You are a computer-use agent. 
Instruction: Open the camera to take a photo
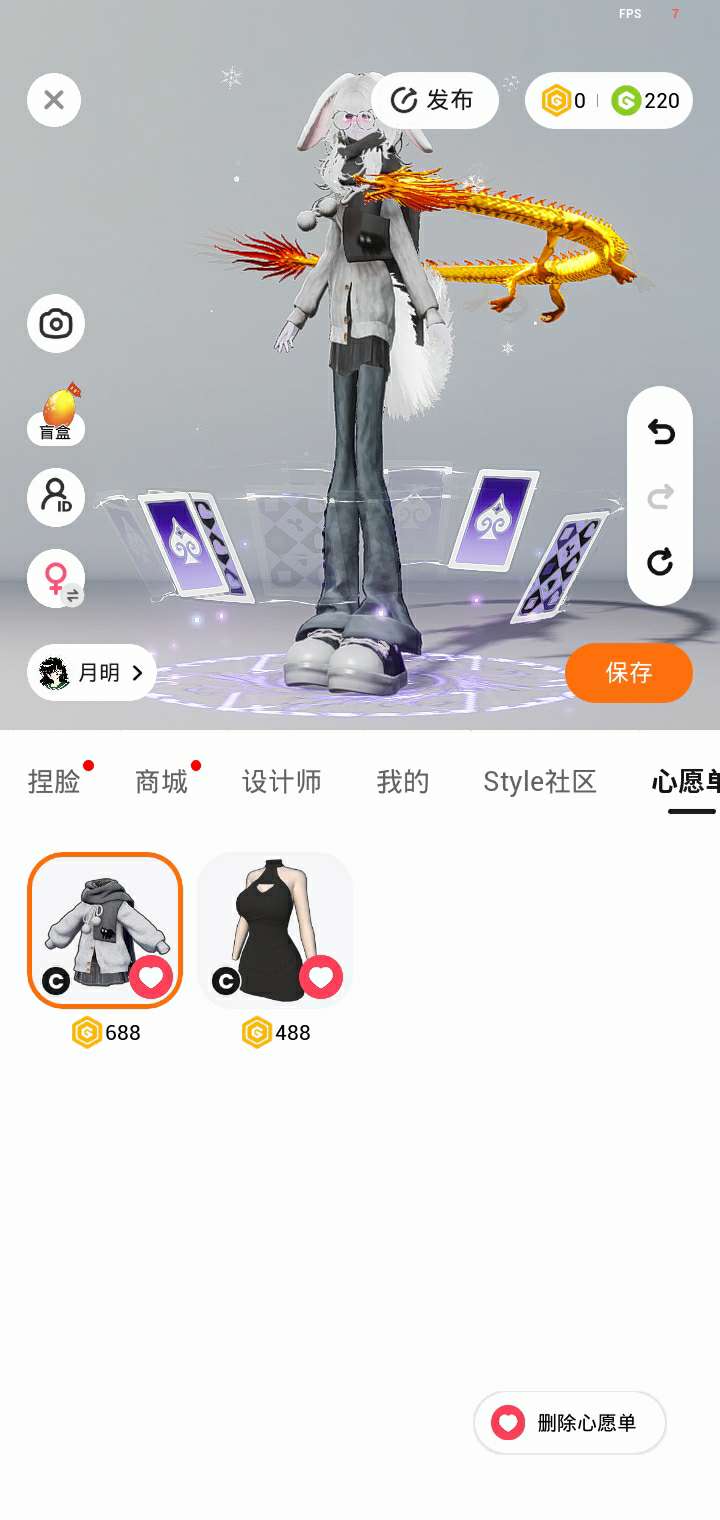(56, 324)
